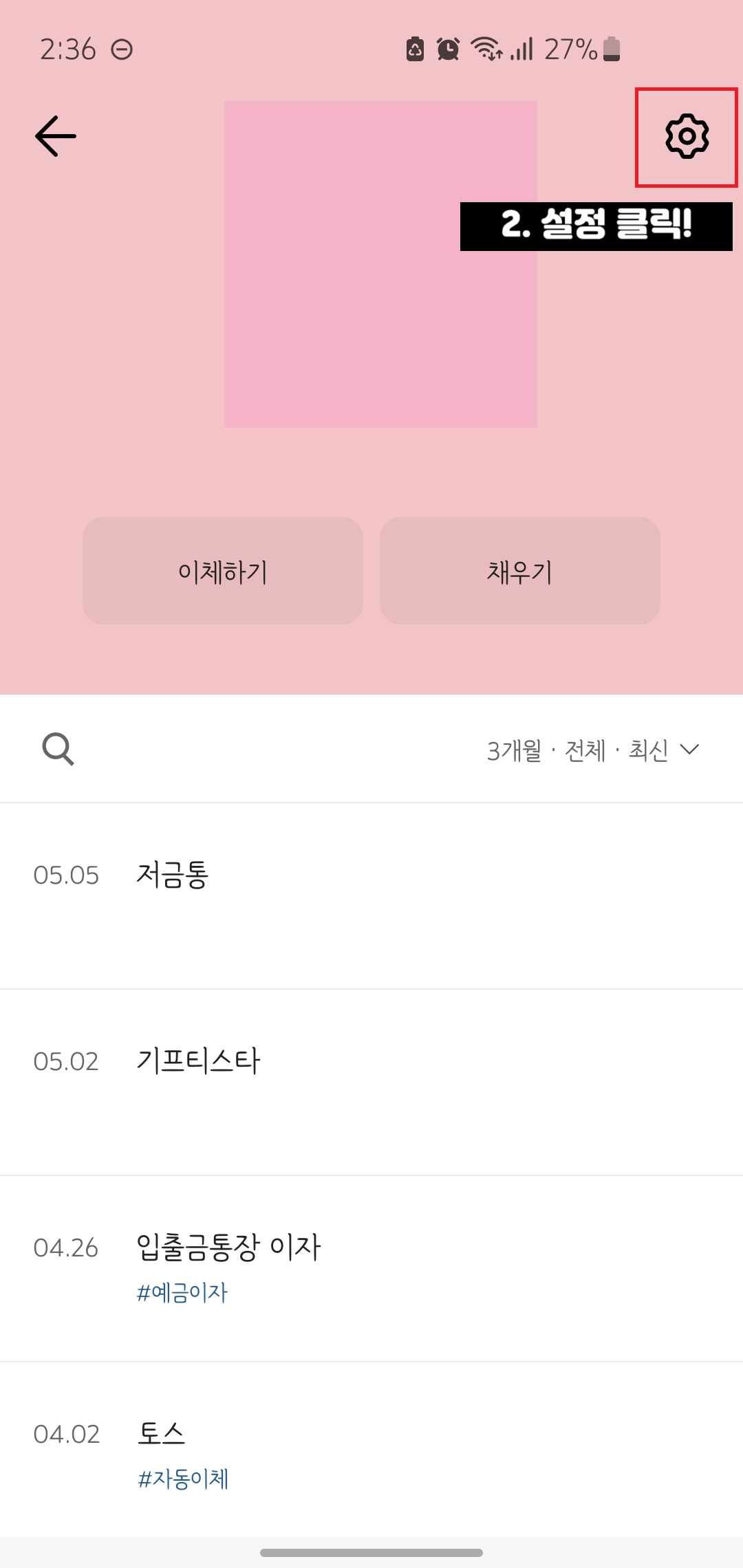
Task: Expand the transaction sort options chevron
Action: (x=690, y=750)
